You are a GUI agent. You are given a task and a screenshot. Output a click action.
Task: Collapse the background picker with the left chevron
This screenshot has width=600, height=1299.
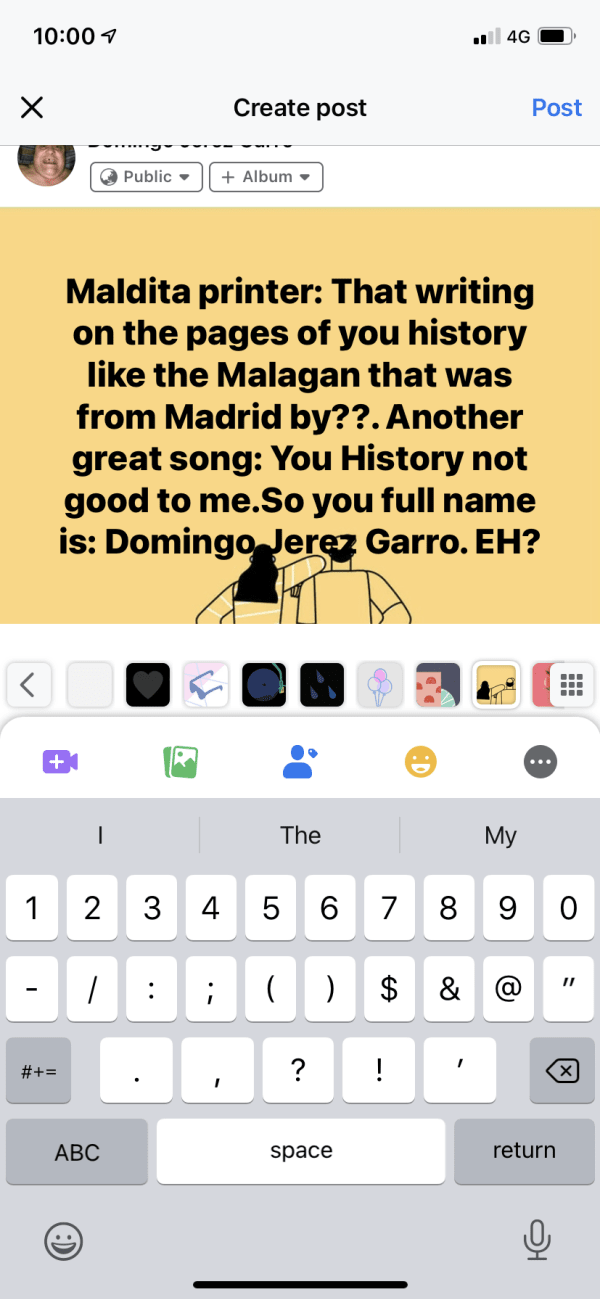tap(28, 685)
